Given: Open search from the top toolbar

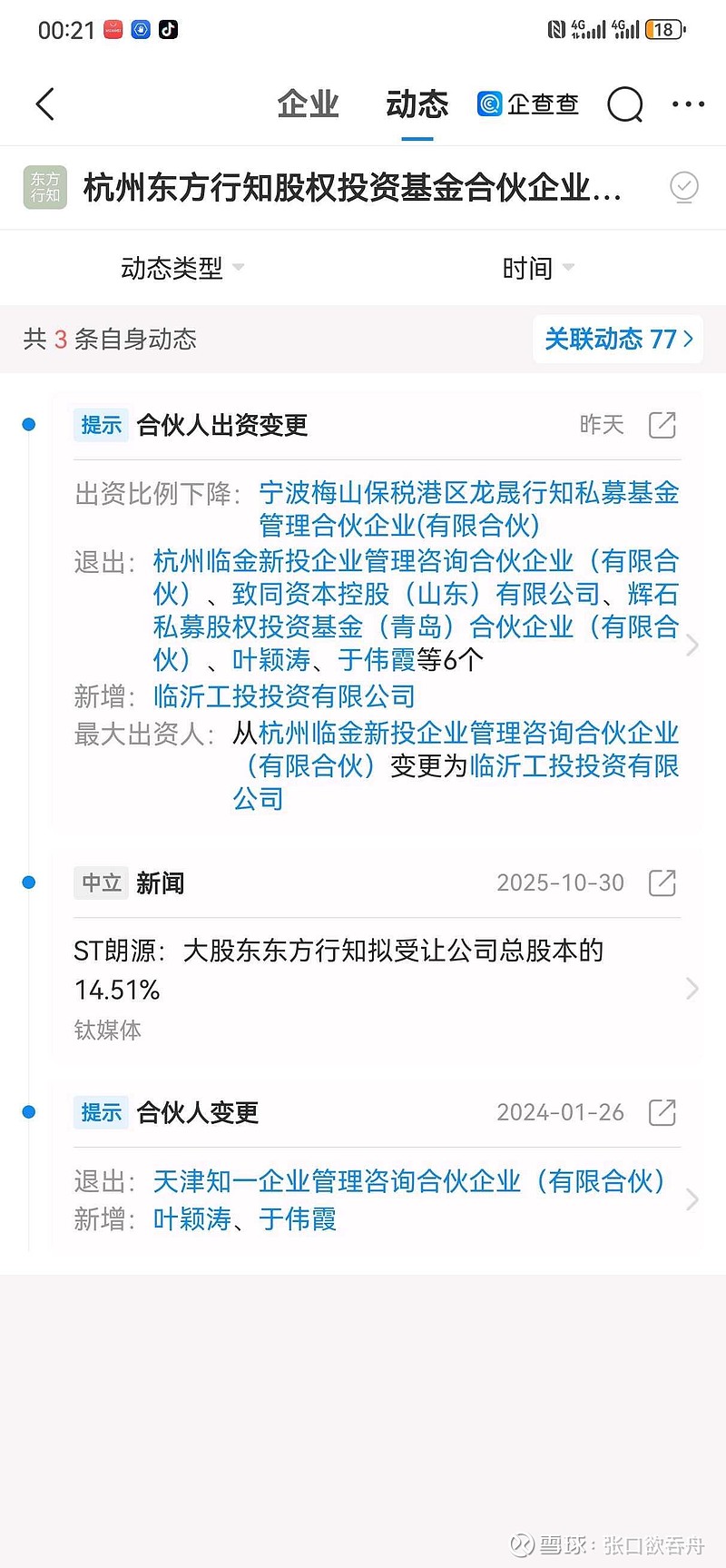Looking at the screenshot, I should (624, 104).
